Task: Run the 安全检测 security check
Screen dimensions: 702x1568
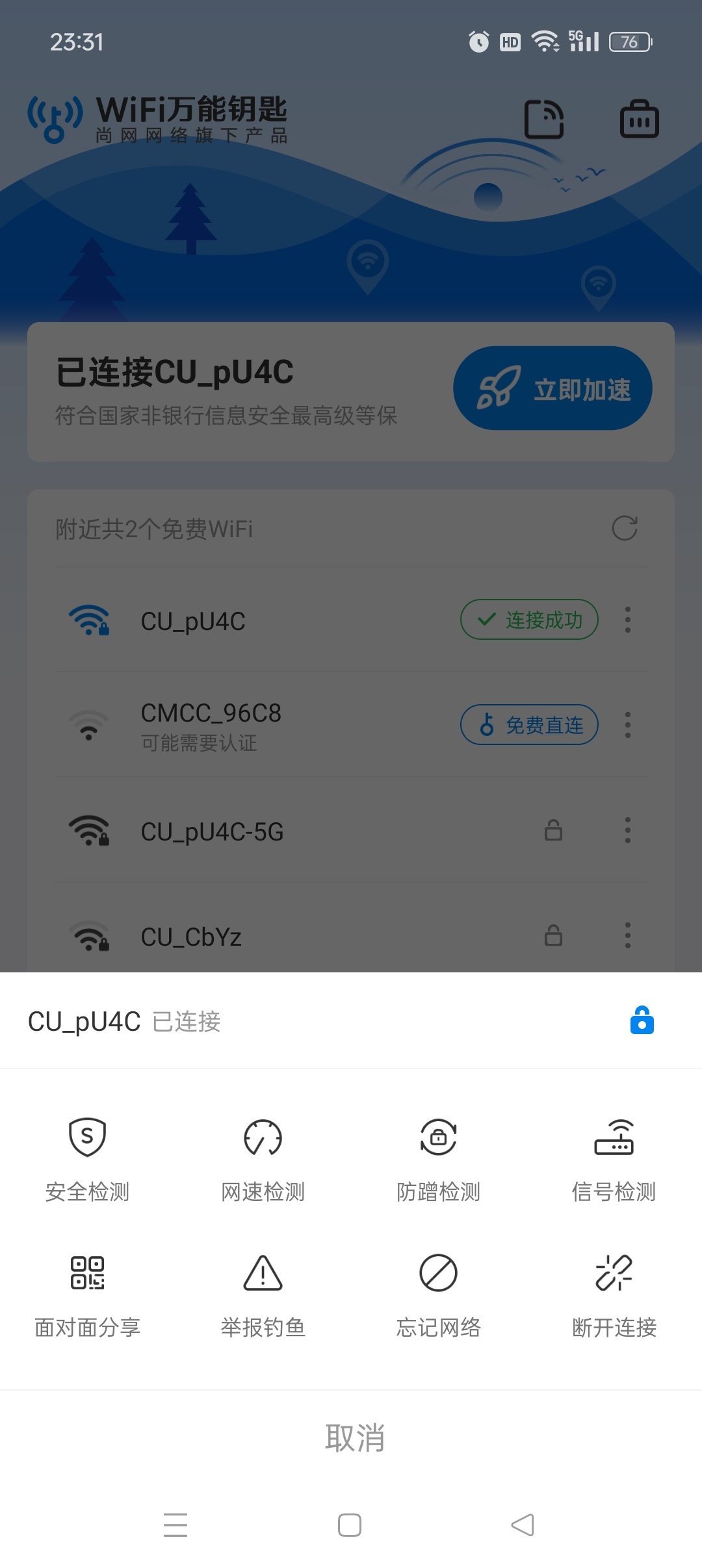Action: (87, 1157)
